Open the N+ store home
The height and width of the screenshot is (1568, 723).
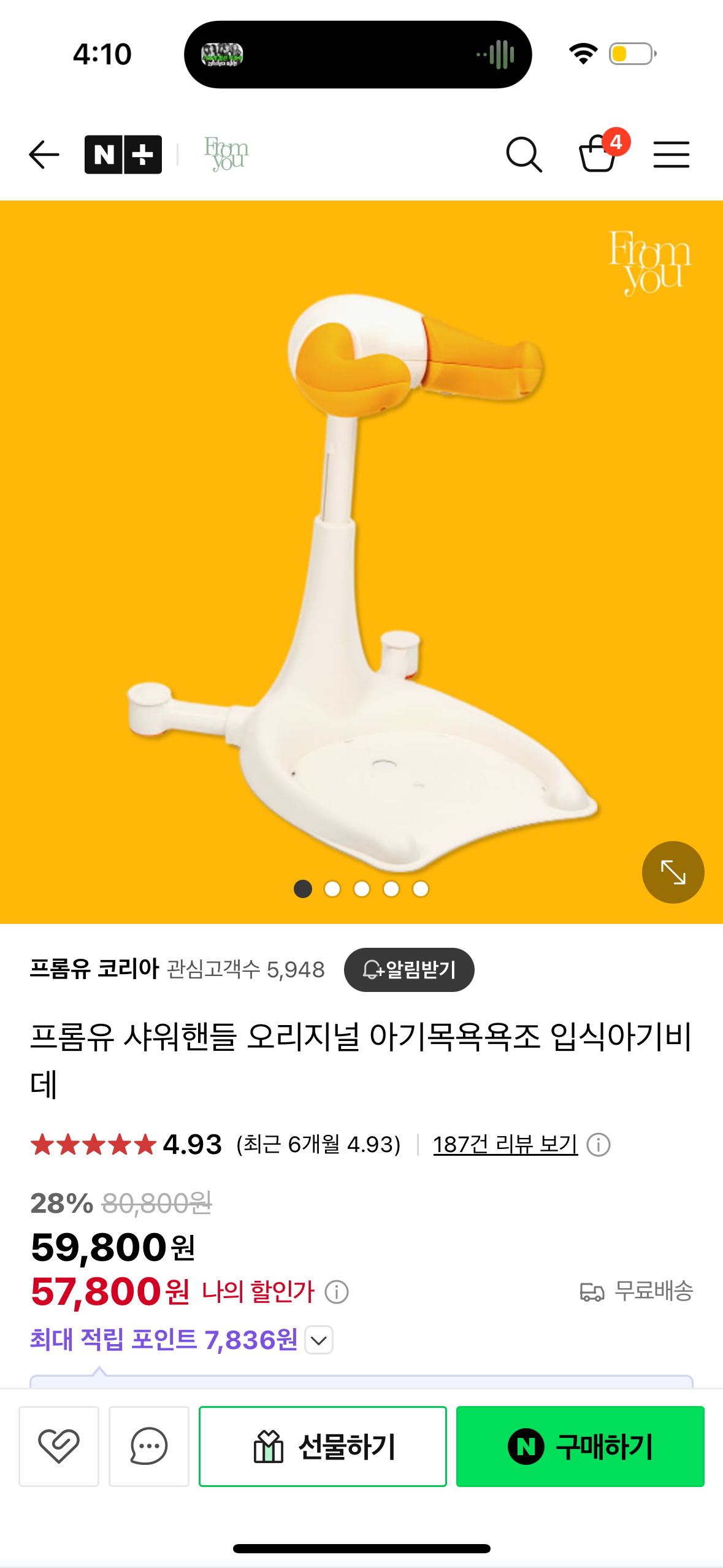tap(123, 155)
